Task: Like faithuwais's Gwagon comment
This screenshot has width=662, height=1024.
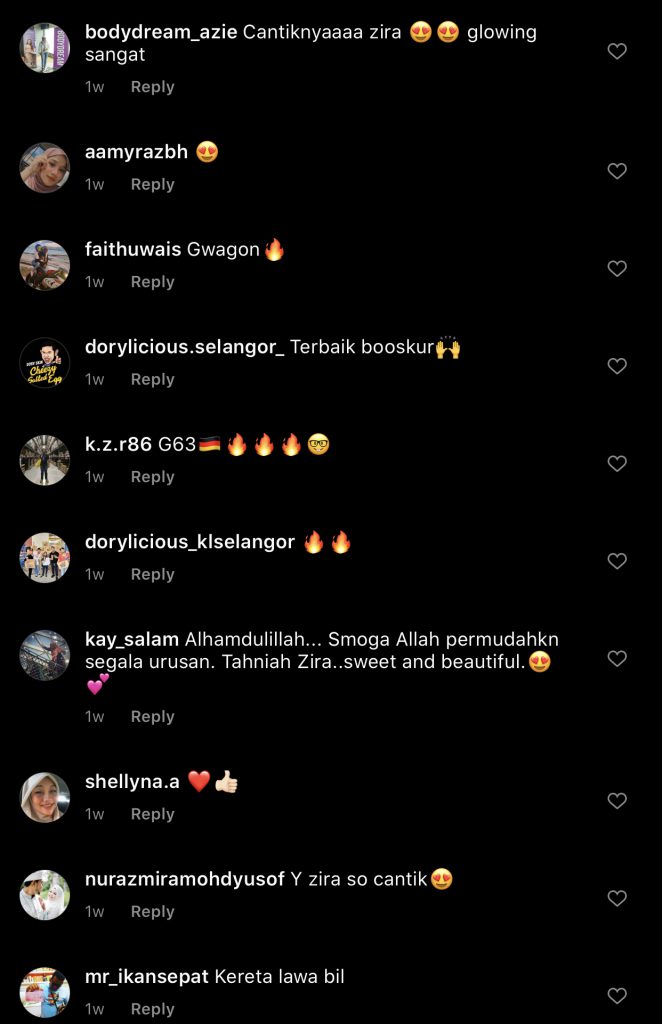Action: 617,269
